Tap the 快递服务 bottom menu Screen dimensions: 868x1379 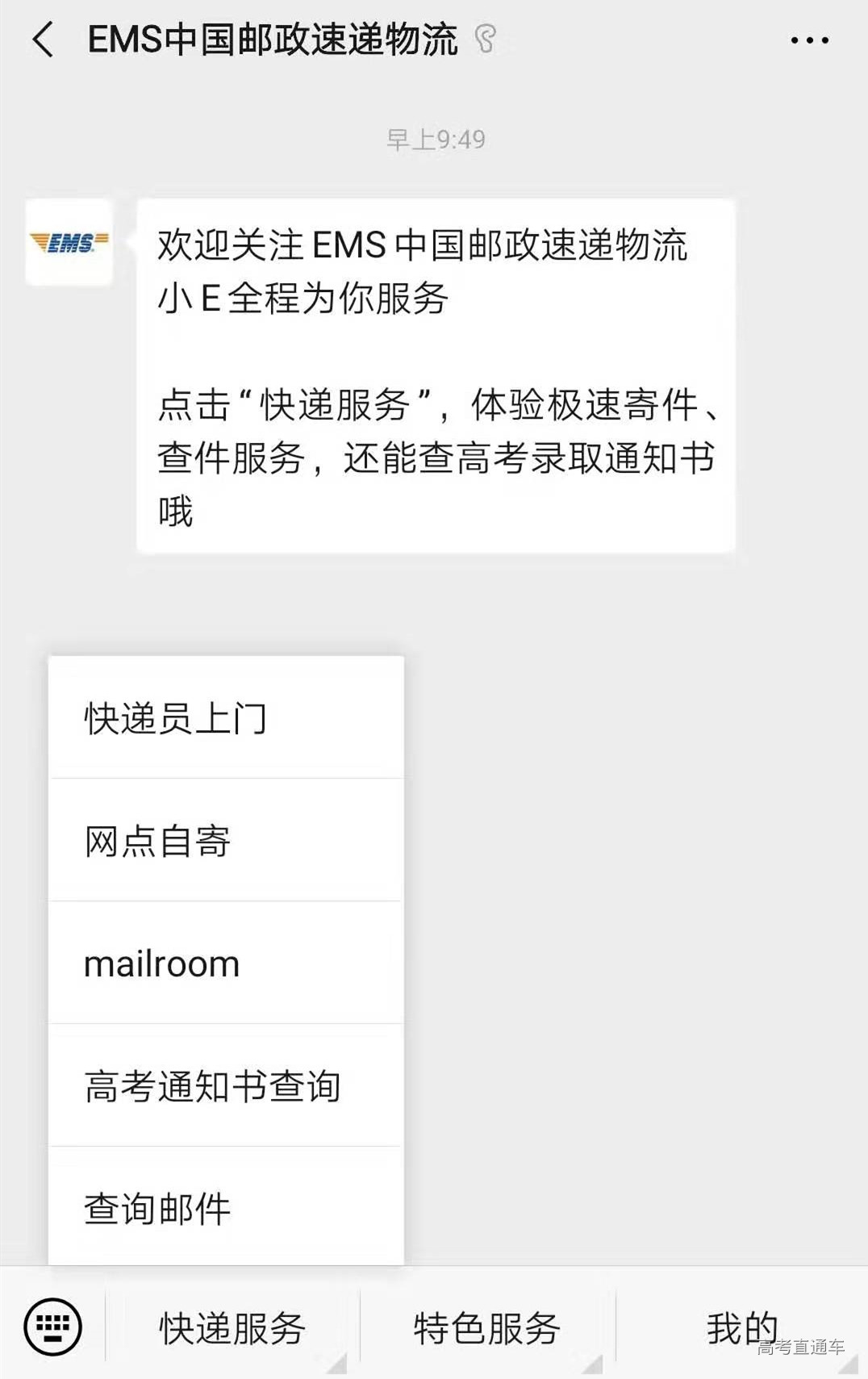pyautogui.click(x=232, y=1328)
